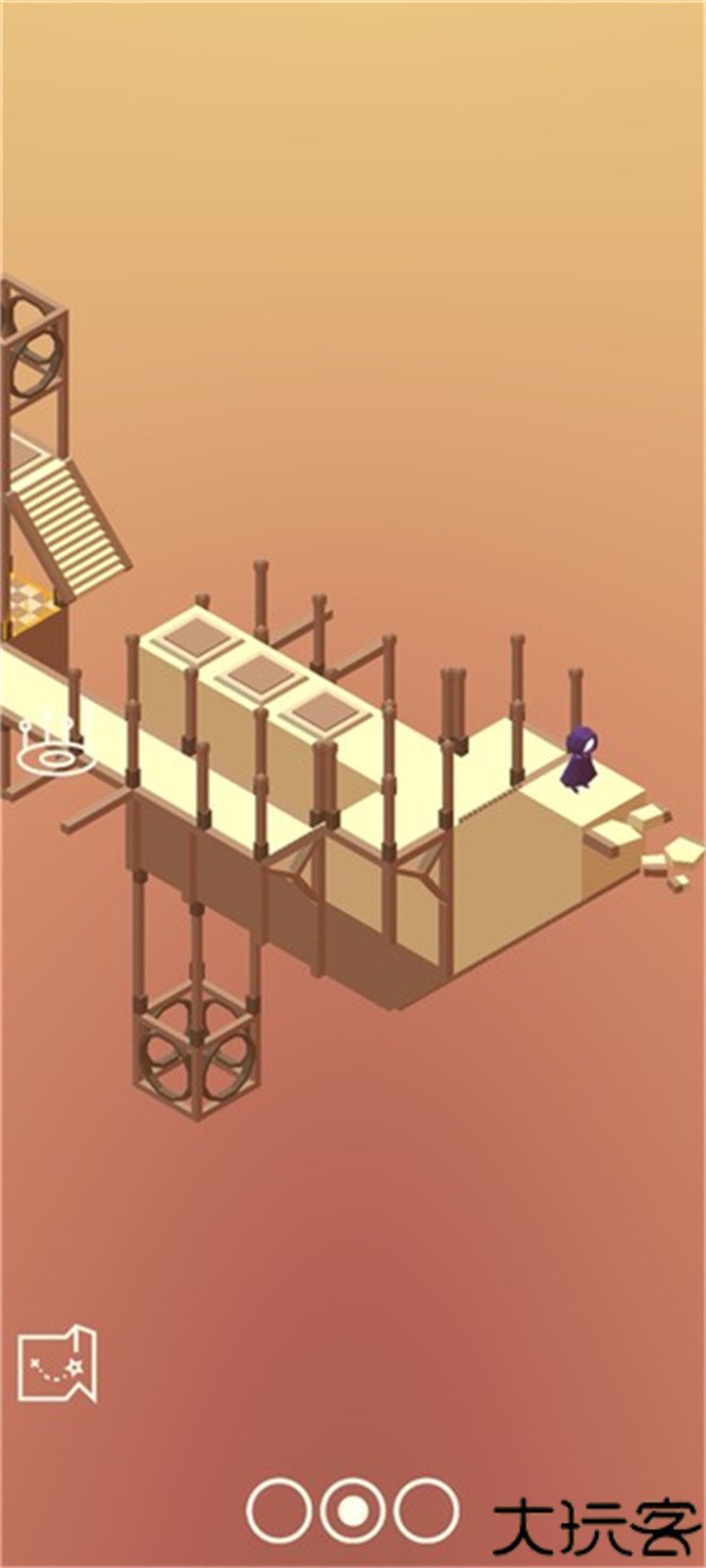Select the middle filled circle indicator
Image resolution: width=706 pixels, height=1568 pixels.
click(353, 1511)
